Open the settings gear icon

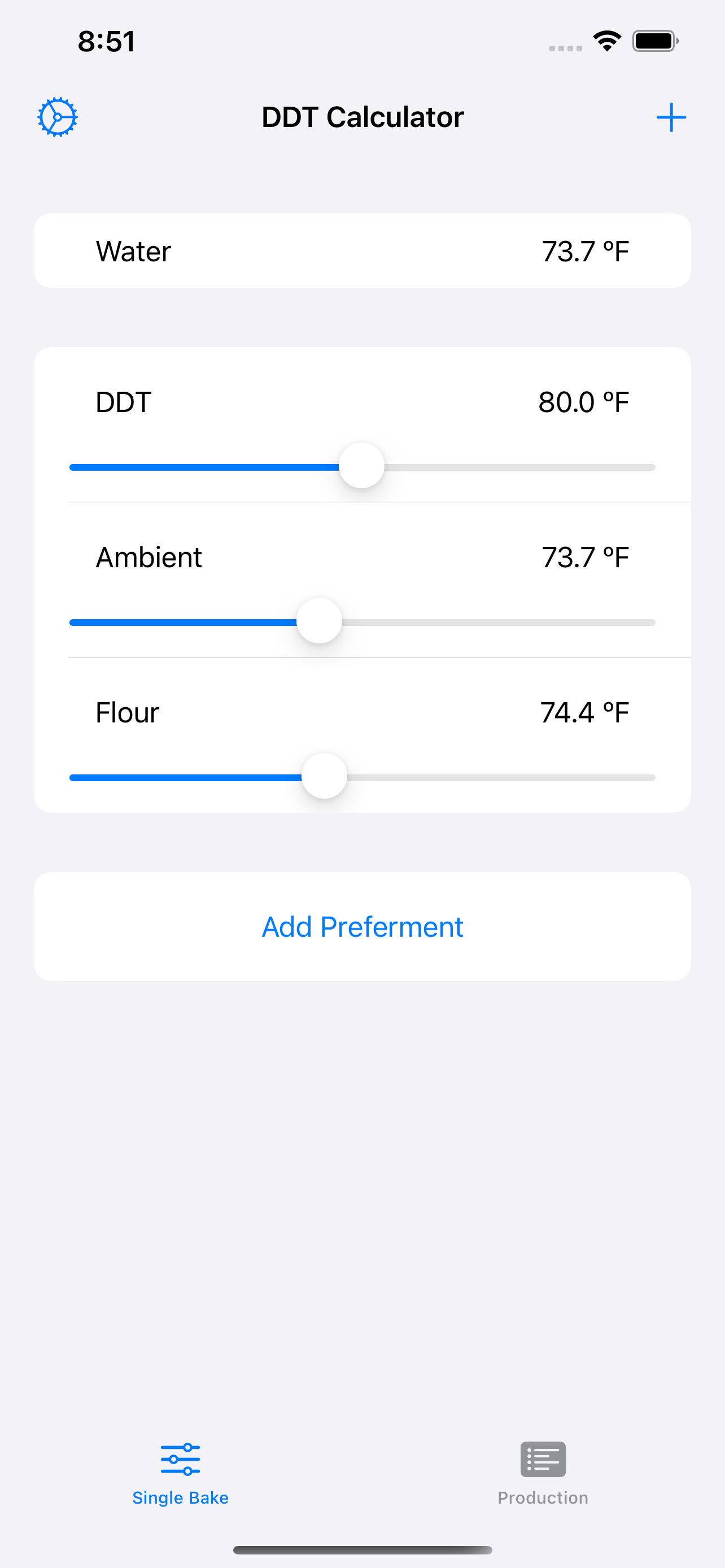tap(57, 117)
